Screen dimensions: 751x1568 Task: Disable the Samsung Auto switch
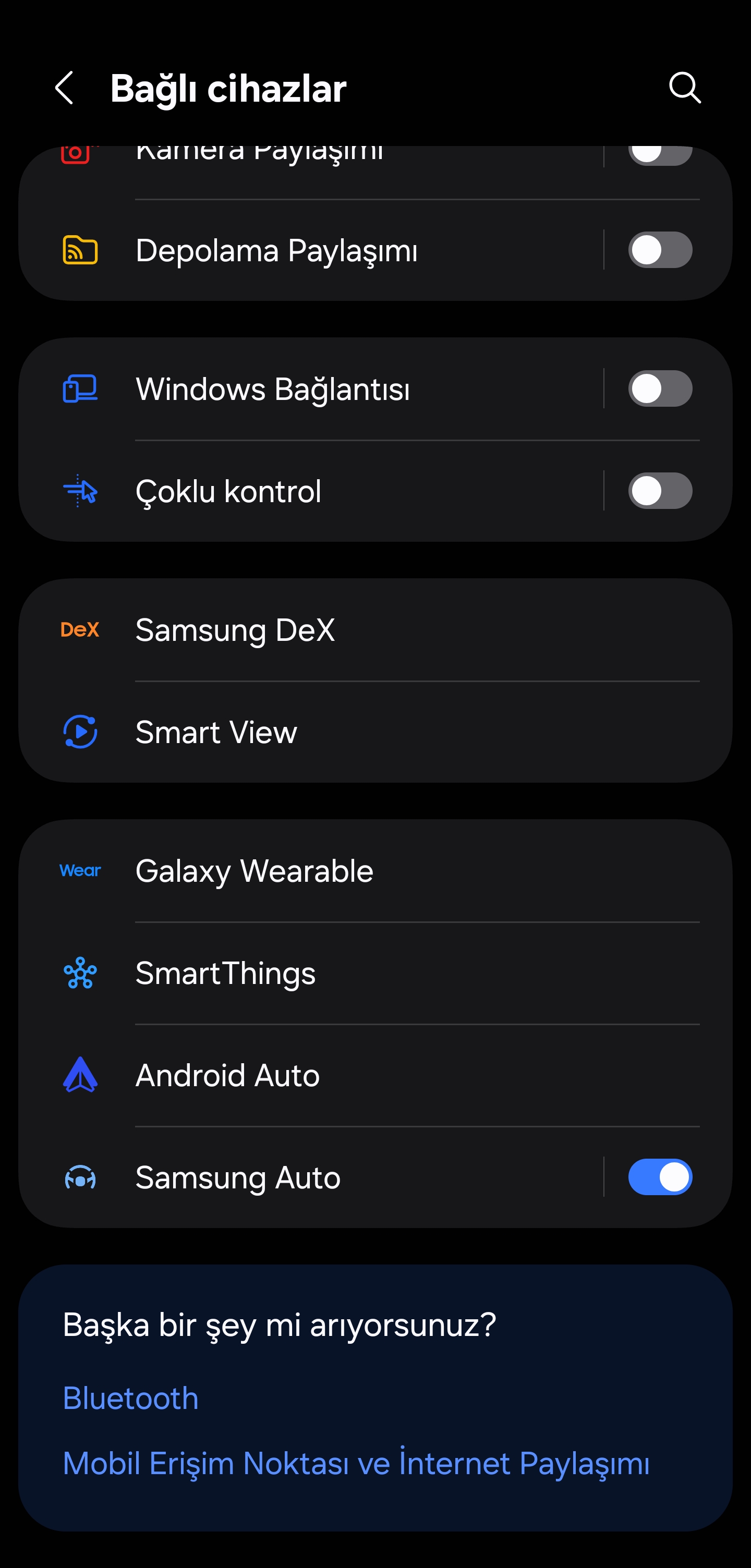click(x=660, y=1178)
